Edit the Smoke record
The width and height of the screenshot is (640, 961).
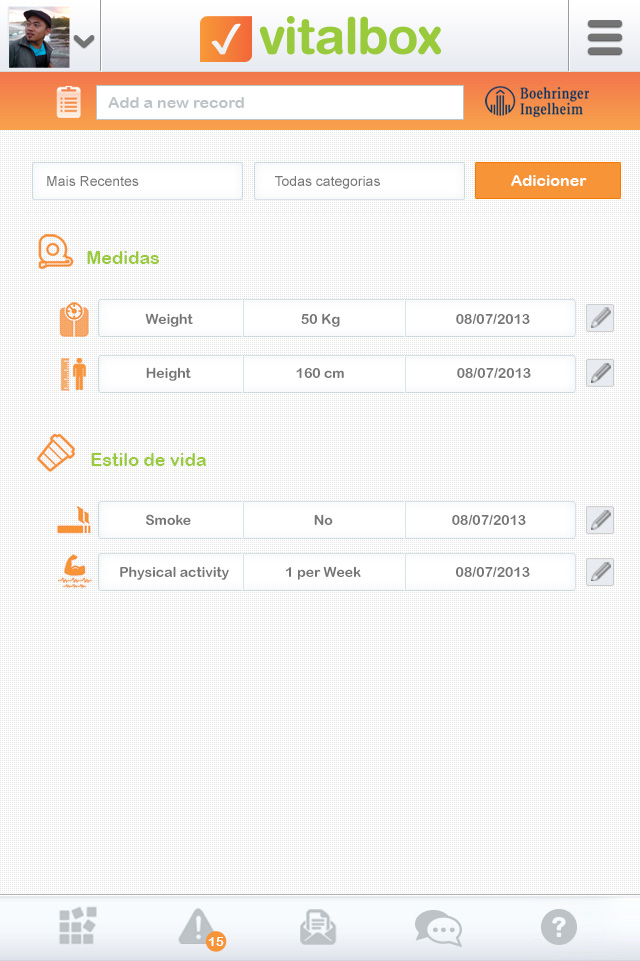click(600, 520)
